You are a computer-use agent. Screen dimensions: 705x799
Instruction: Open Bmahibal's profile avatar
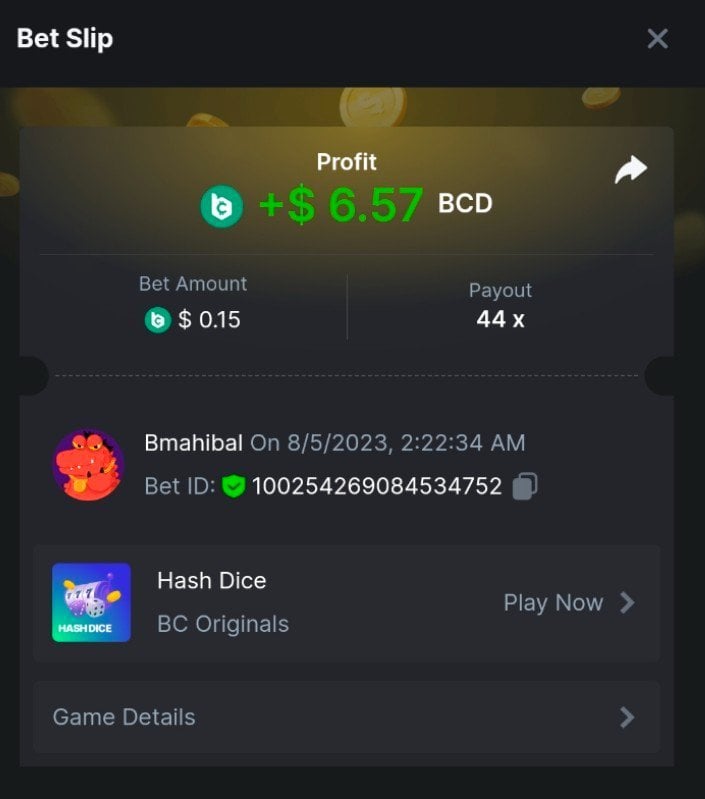click(x=88, y=465)
